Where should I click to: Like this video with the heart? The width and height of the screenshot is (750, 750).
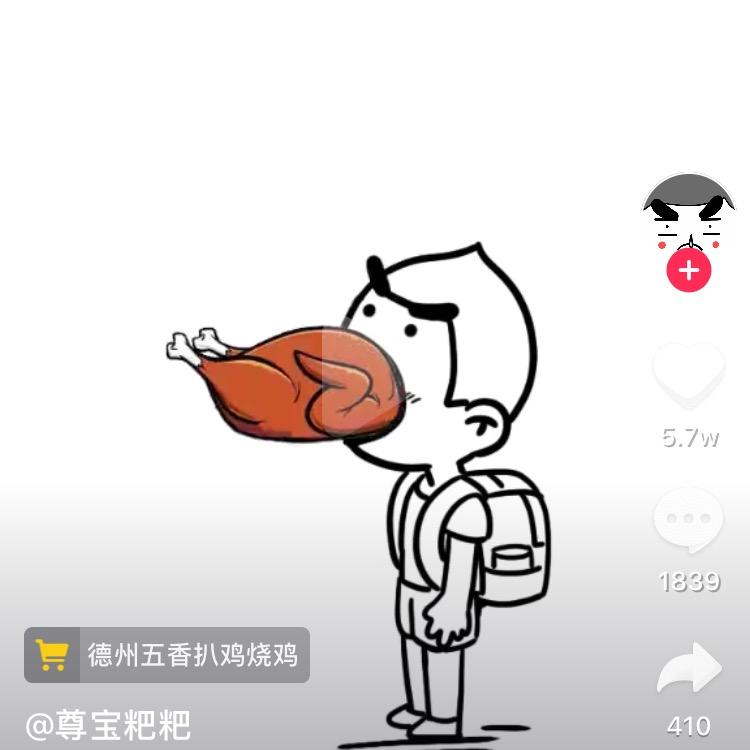click(688, 375)
